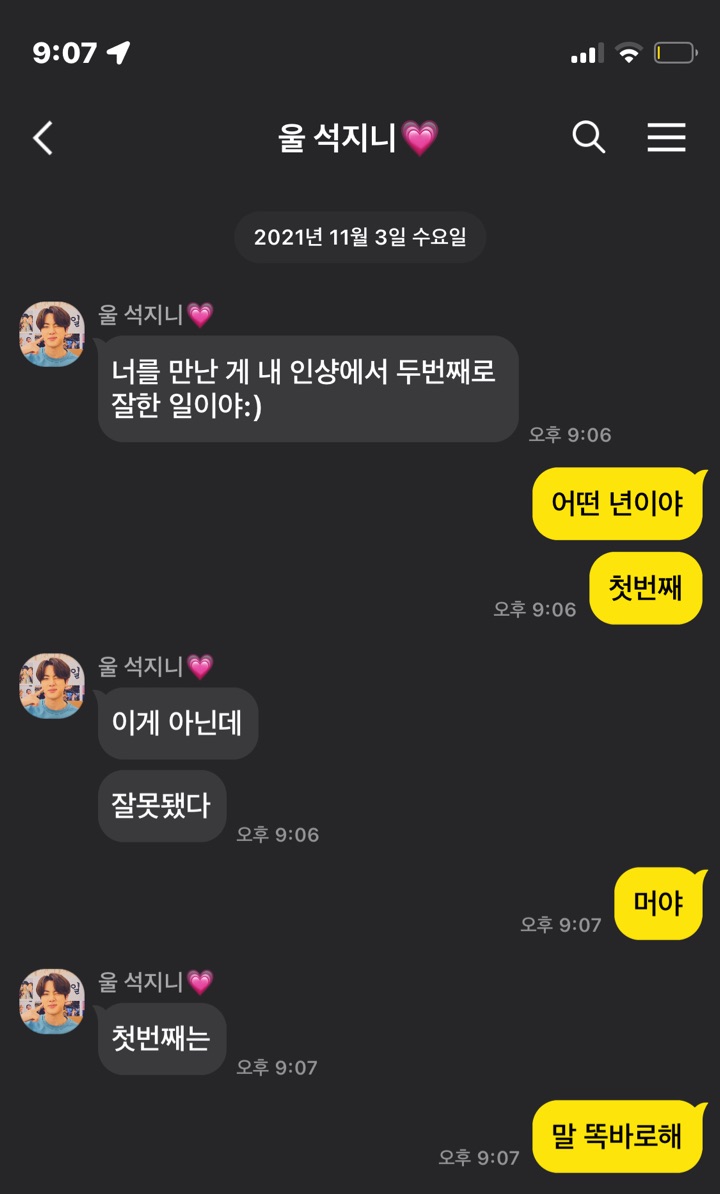Open profile photo beside 이게 아닌데 message

(51, 686)
